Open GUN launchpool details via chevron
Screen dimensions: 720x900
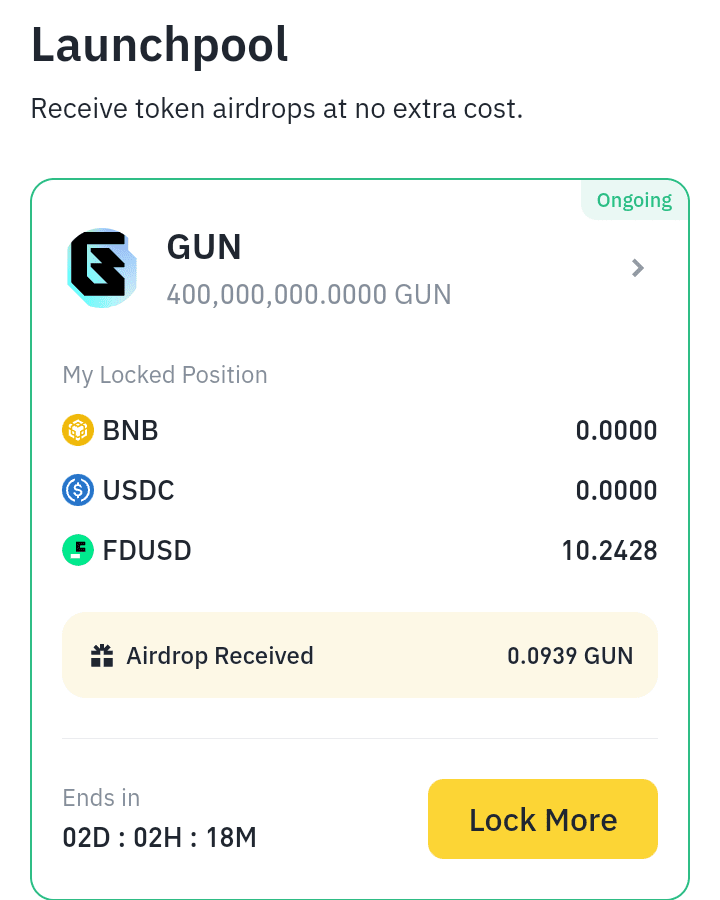tap(638, 268)
